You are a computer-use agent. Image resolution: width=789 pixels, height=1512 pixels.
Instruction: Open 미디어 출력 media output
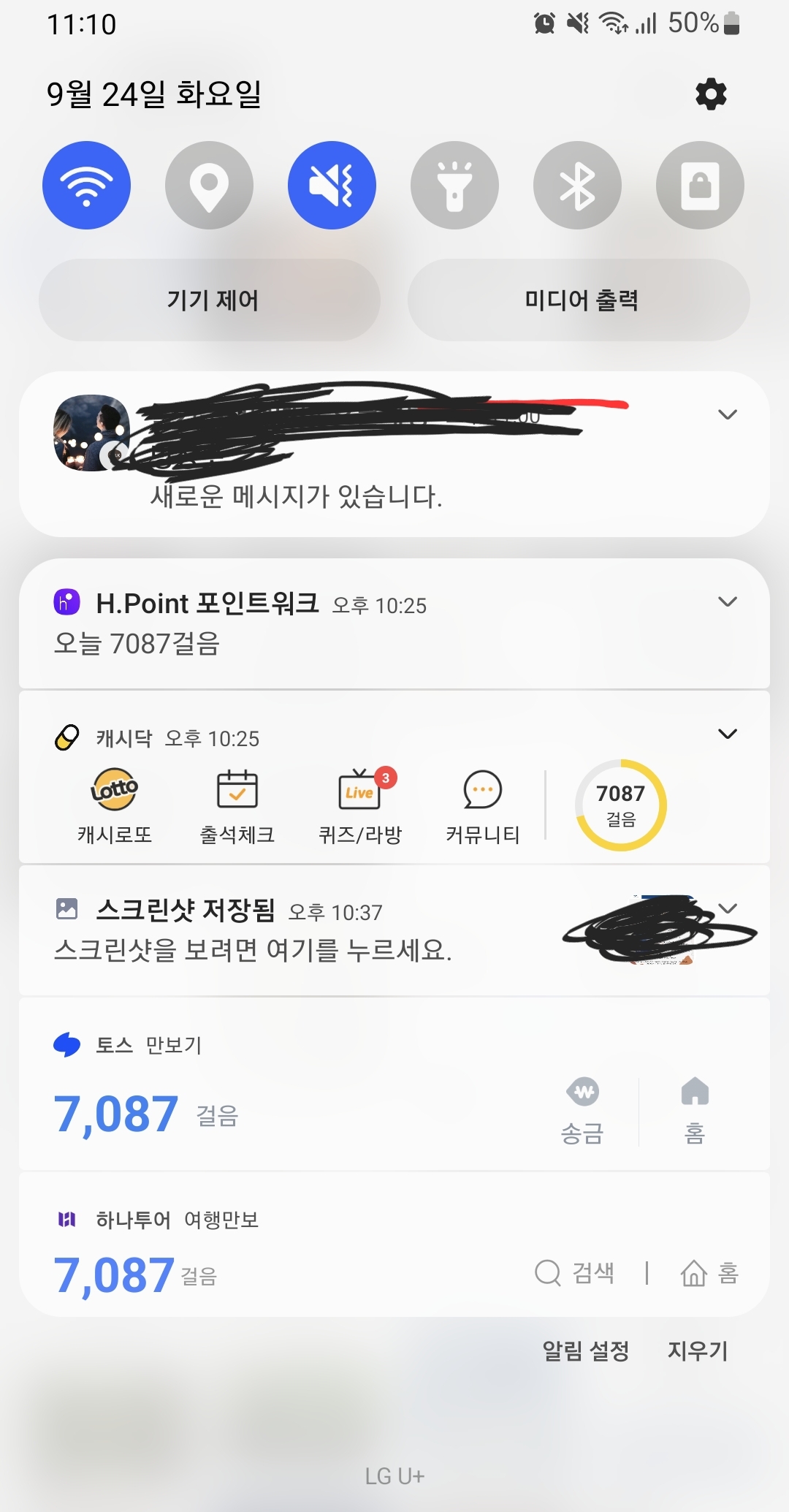(x=580, y=300)
